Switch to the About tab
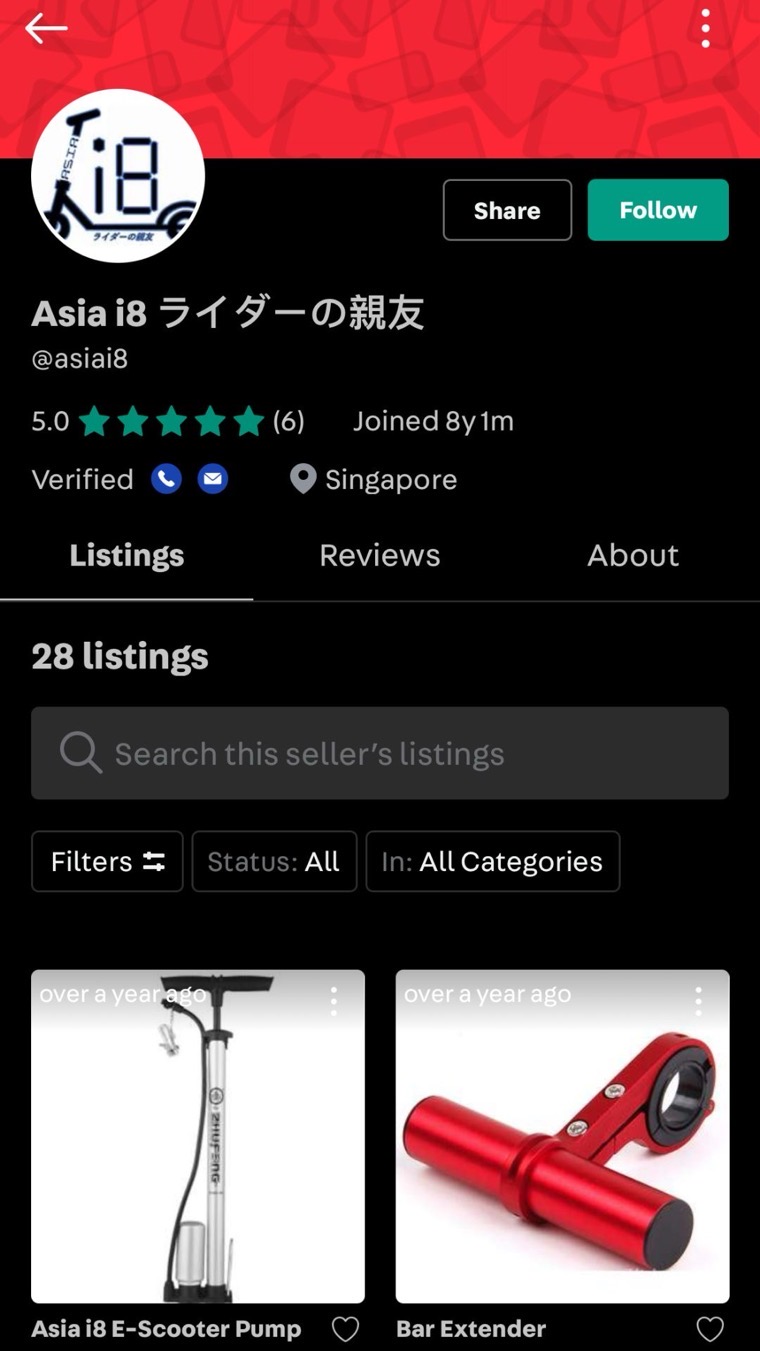The height and width of the screenshot is (1351, 760). pyautogui.click(x=632, y=556)
